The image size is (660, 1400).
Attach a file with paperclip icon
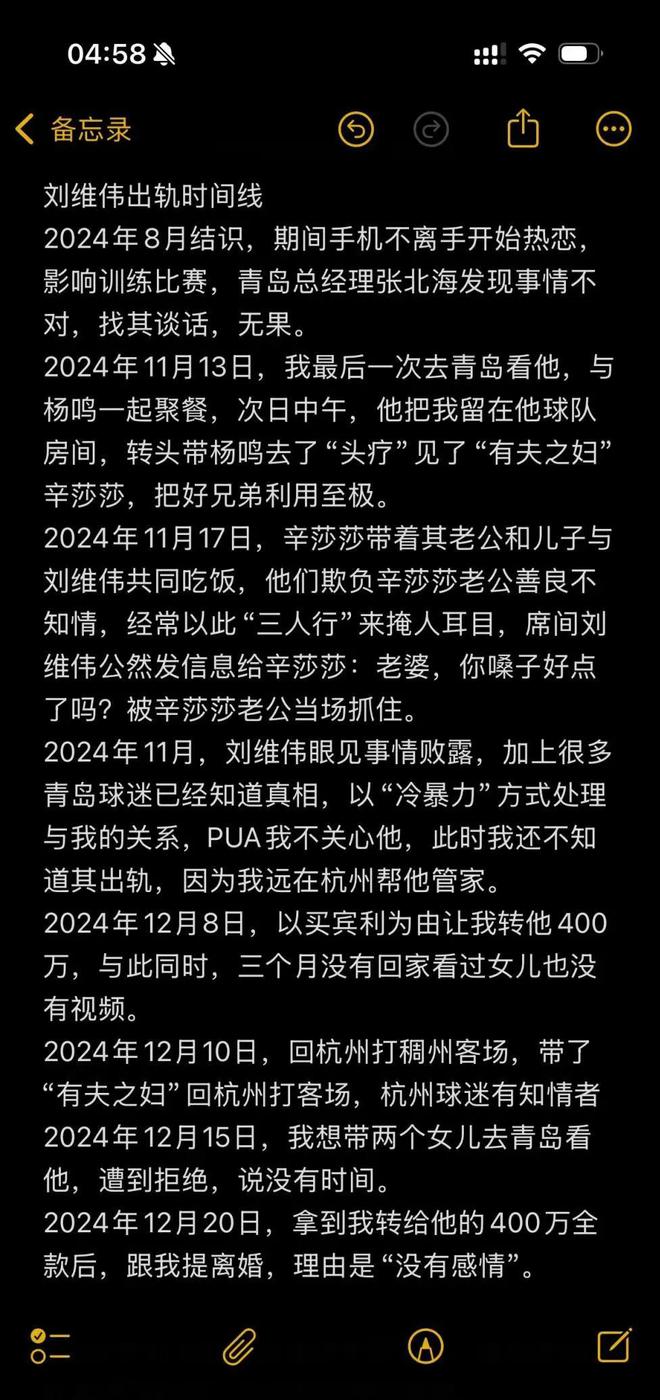tap(239, 1346)
